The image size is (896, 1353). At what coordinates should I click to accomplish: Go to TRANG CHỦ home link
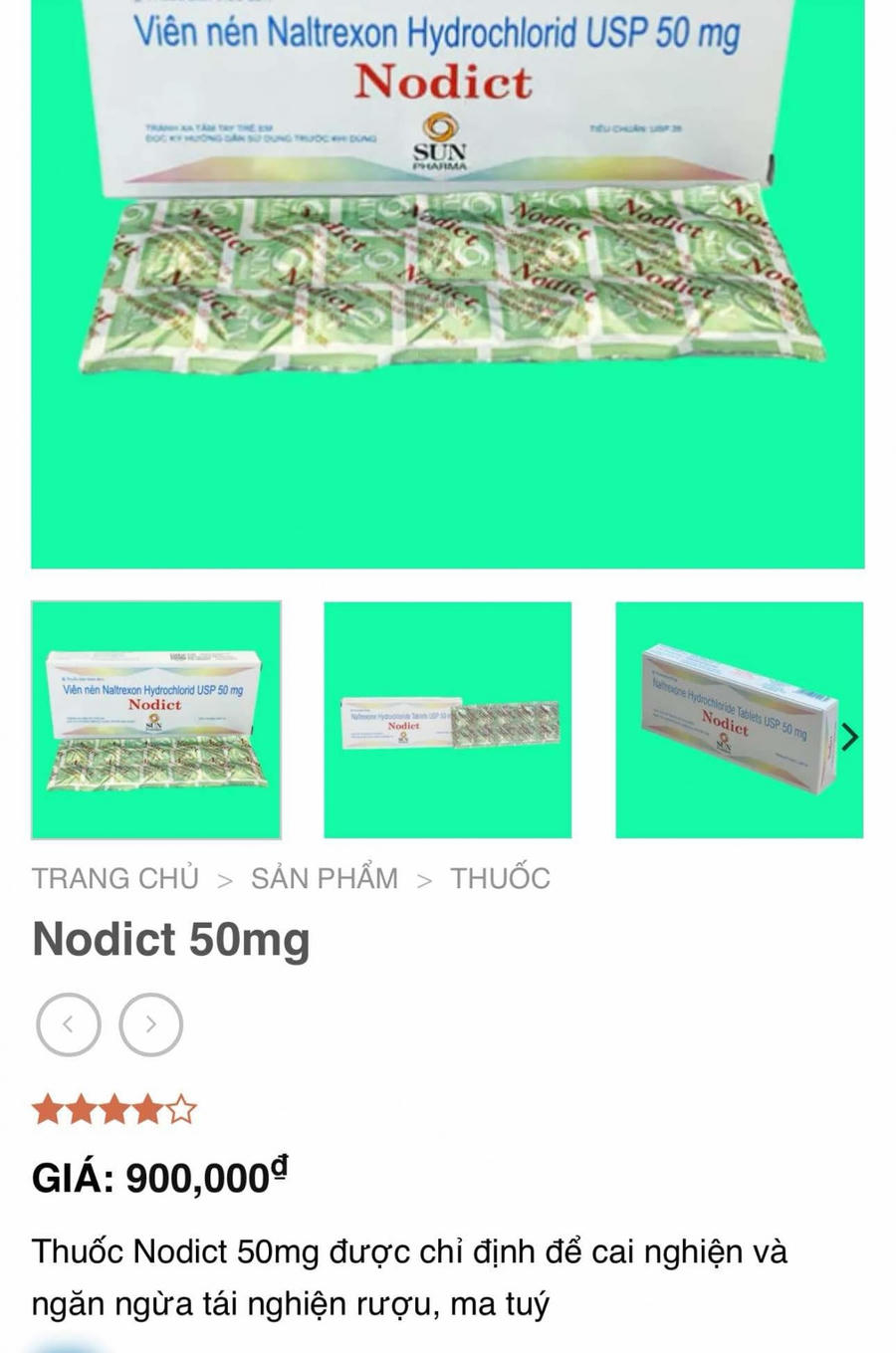(x=114, y=878)
